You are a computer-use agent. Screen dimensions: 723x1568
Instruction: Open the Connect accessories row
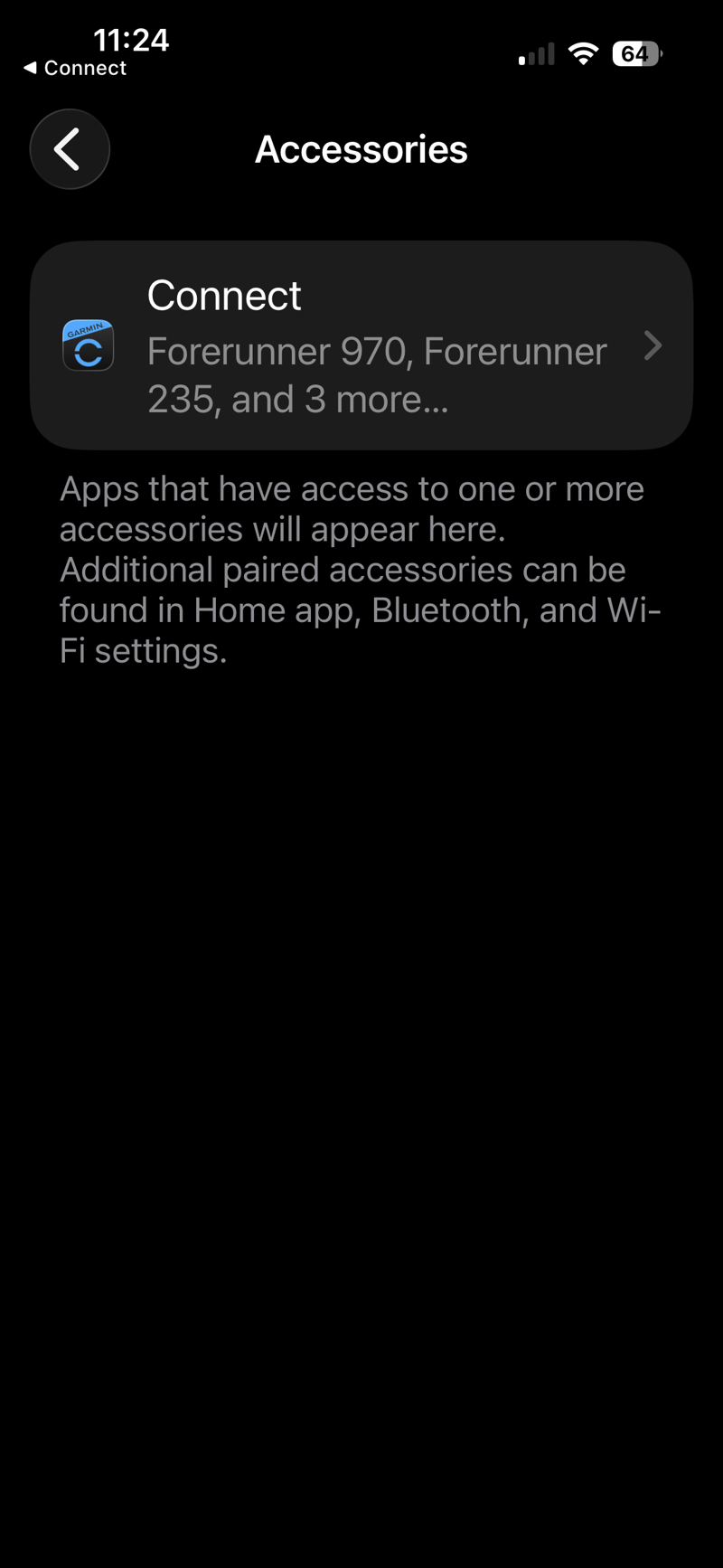361,345
